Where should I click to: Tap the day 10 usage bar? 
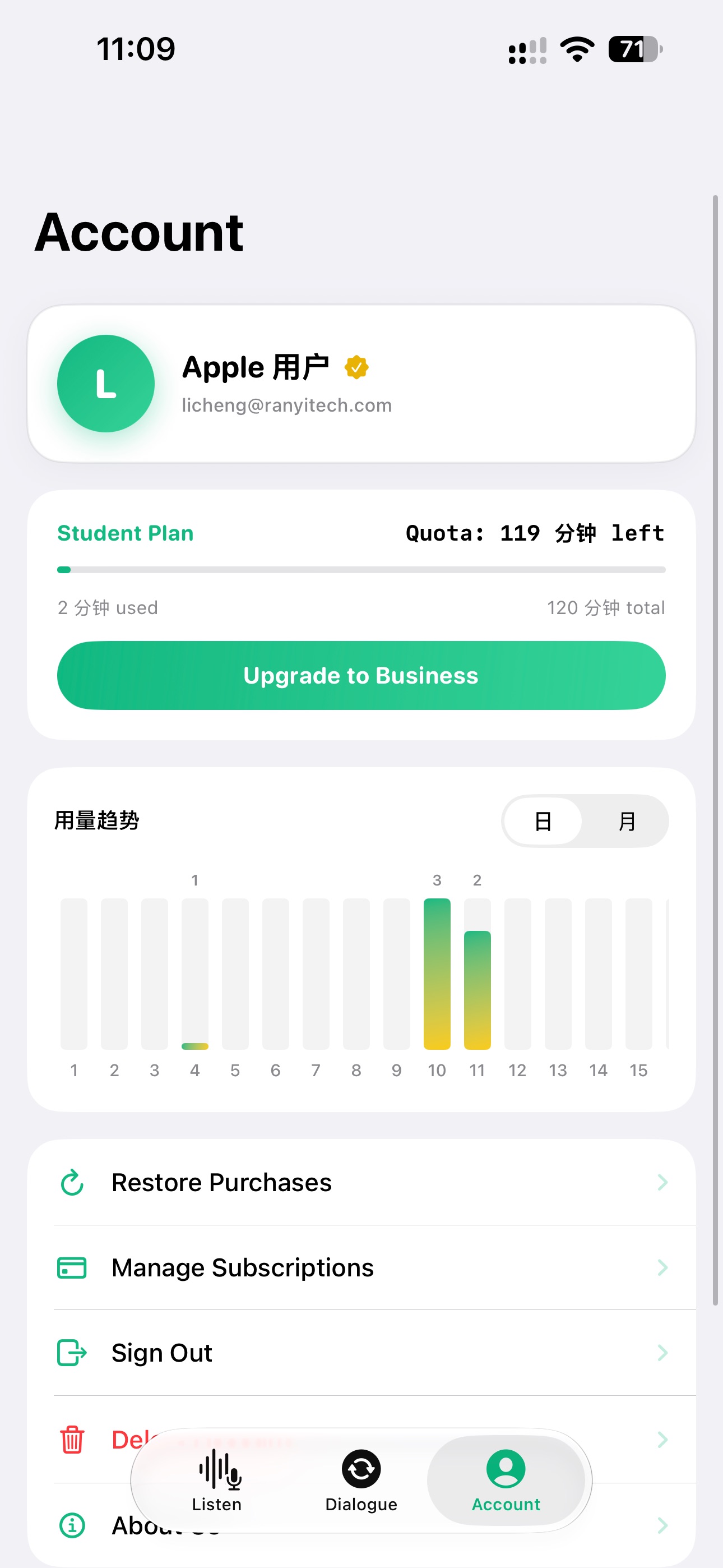coord(437,974)
